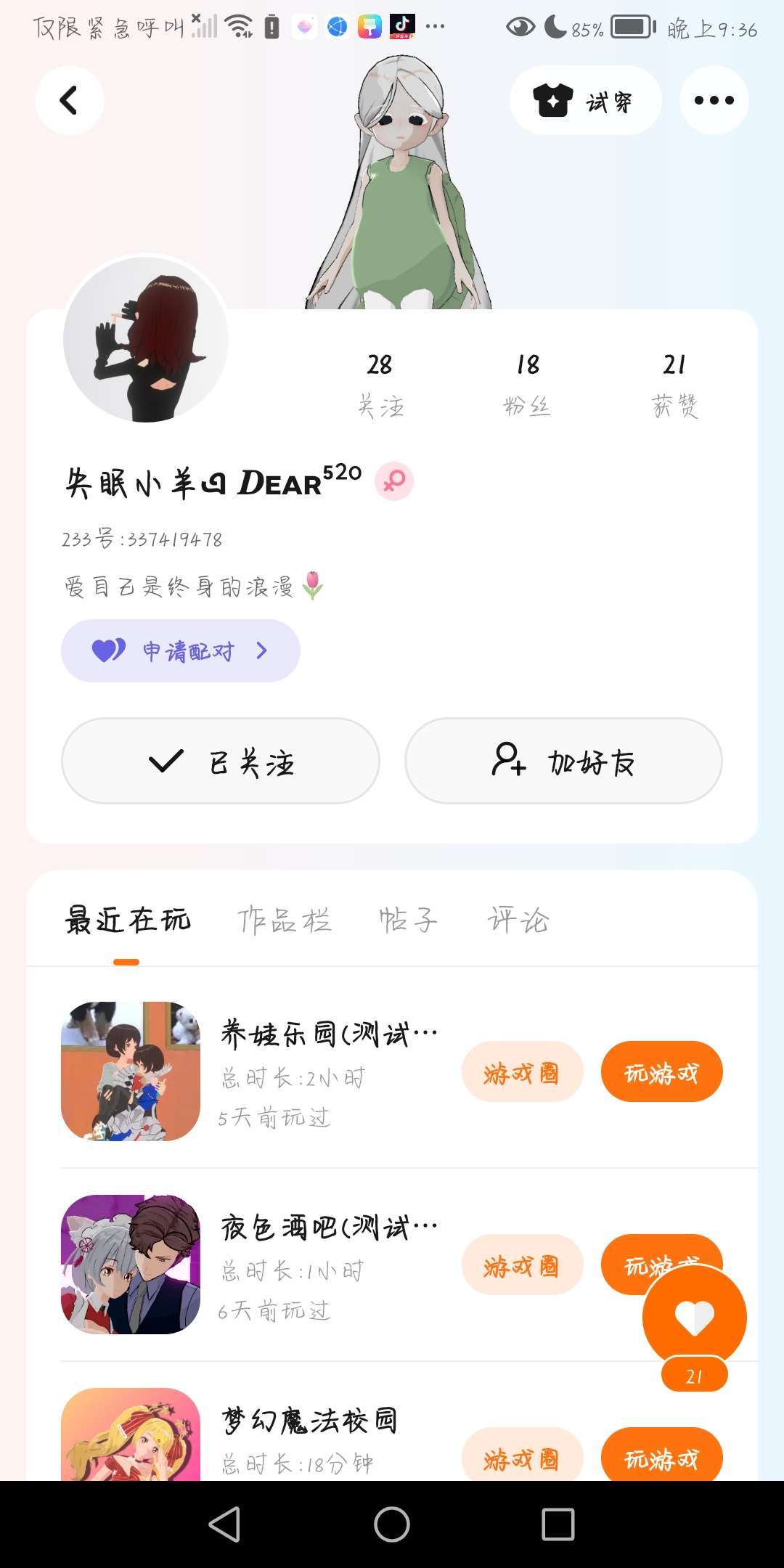Tap 加好友 to add as friend
784x1568 pixels.
(563, 761)
